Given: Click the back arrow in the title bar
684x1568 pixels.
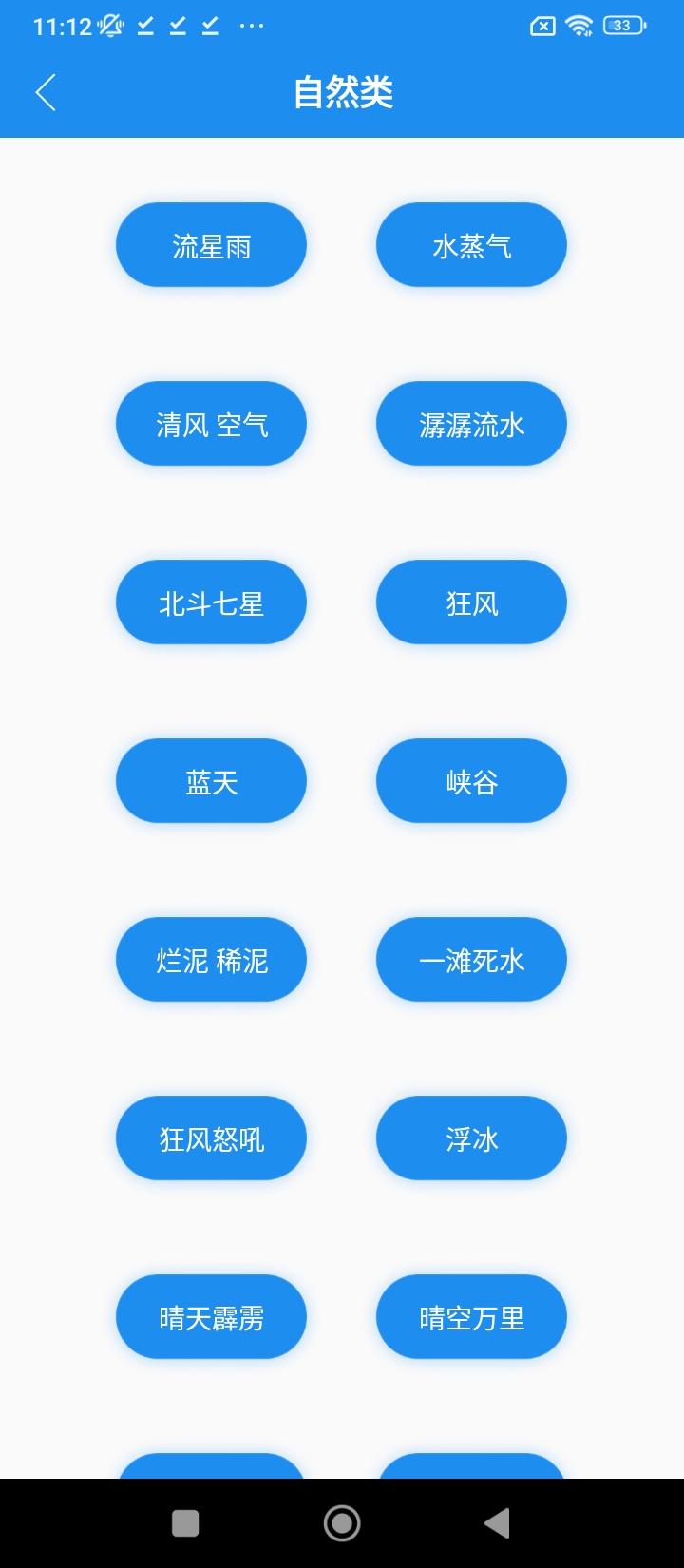Looking at the screenshot, I should point(45,91).
